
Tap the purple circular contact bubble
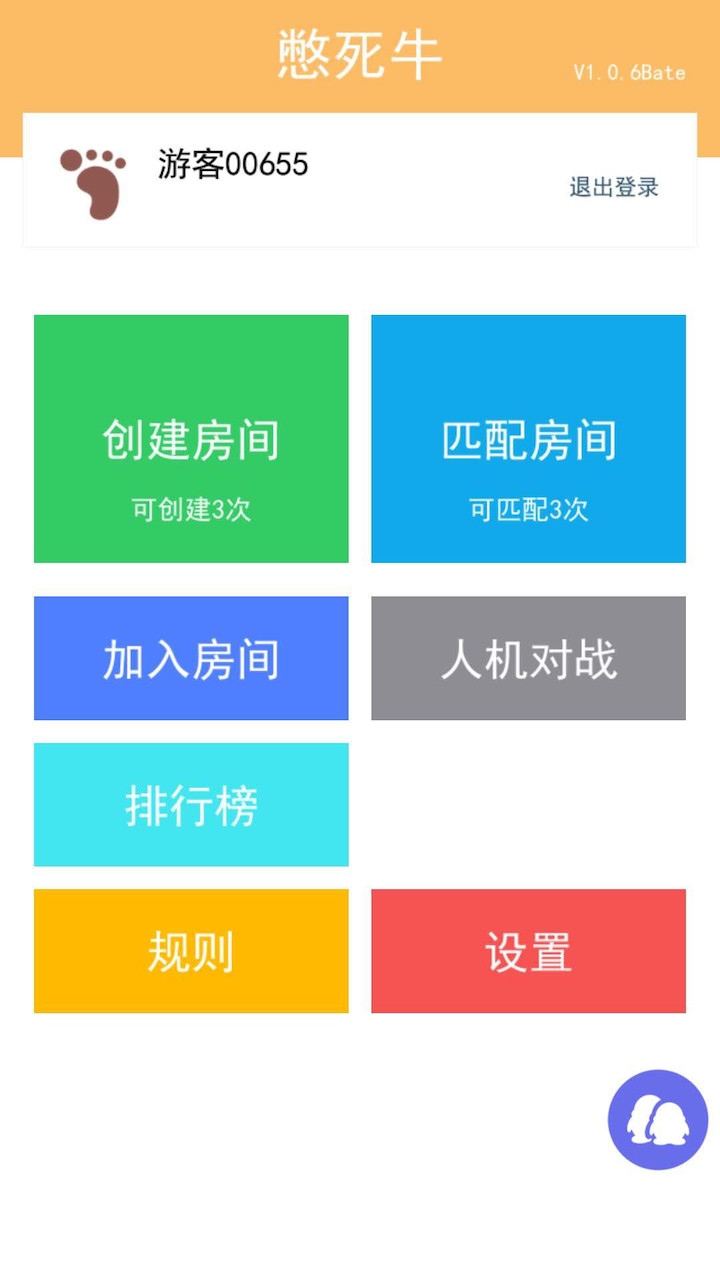657,1120
